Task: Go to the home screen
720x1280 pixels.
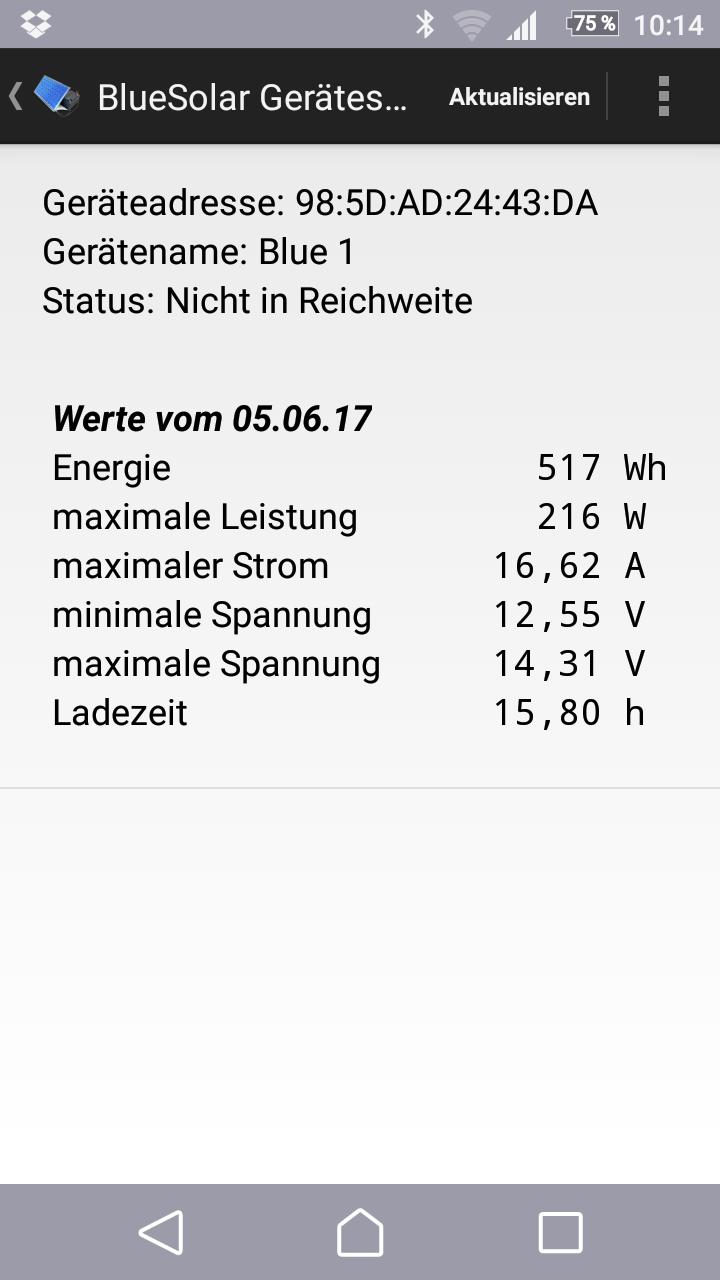Action: [360, 1232]
